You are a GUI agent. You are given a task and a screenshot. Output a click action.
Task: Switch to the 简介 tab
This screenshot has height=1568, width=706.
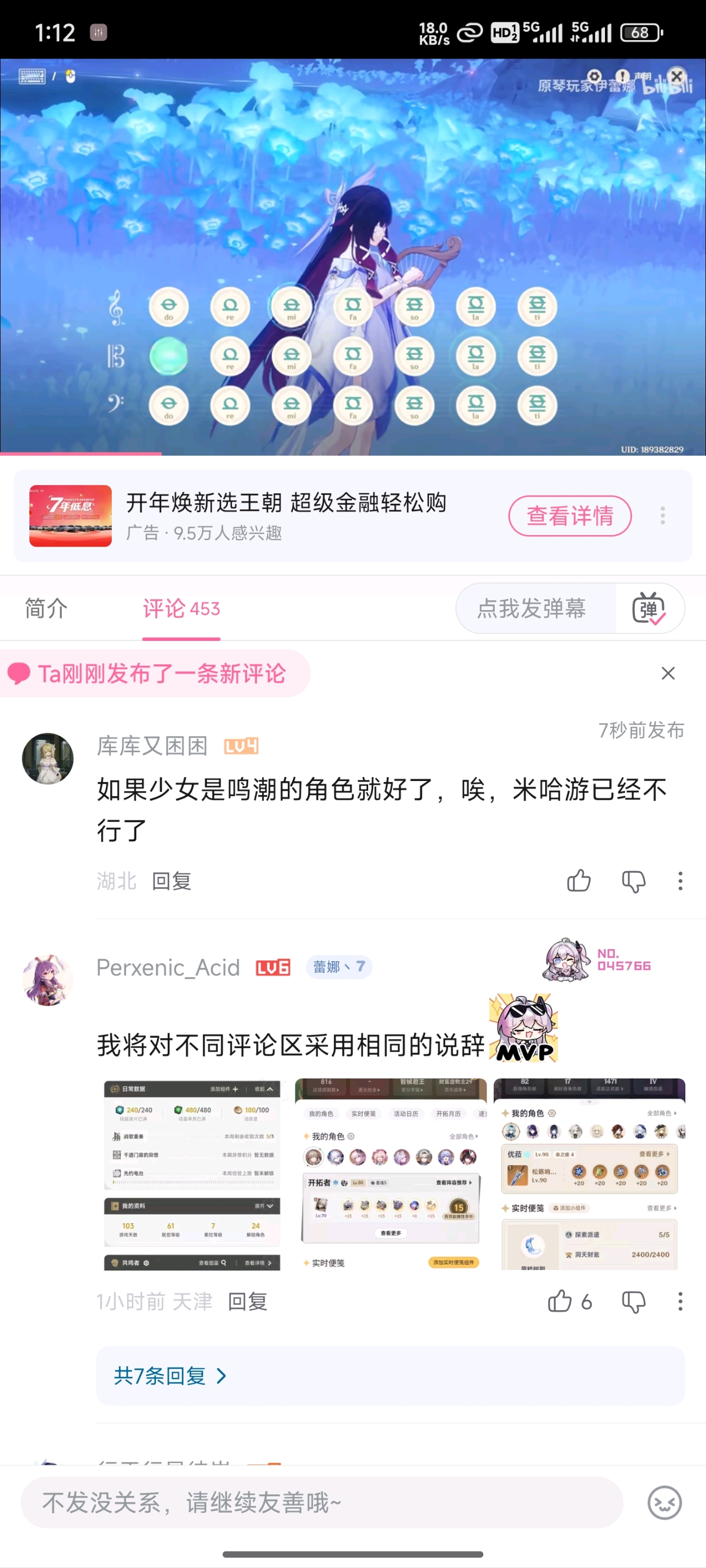click(x=46, y=608)
